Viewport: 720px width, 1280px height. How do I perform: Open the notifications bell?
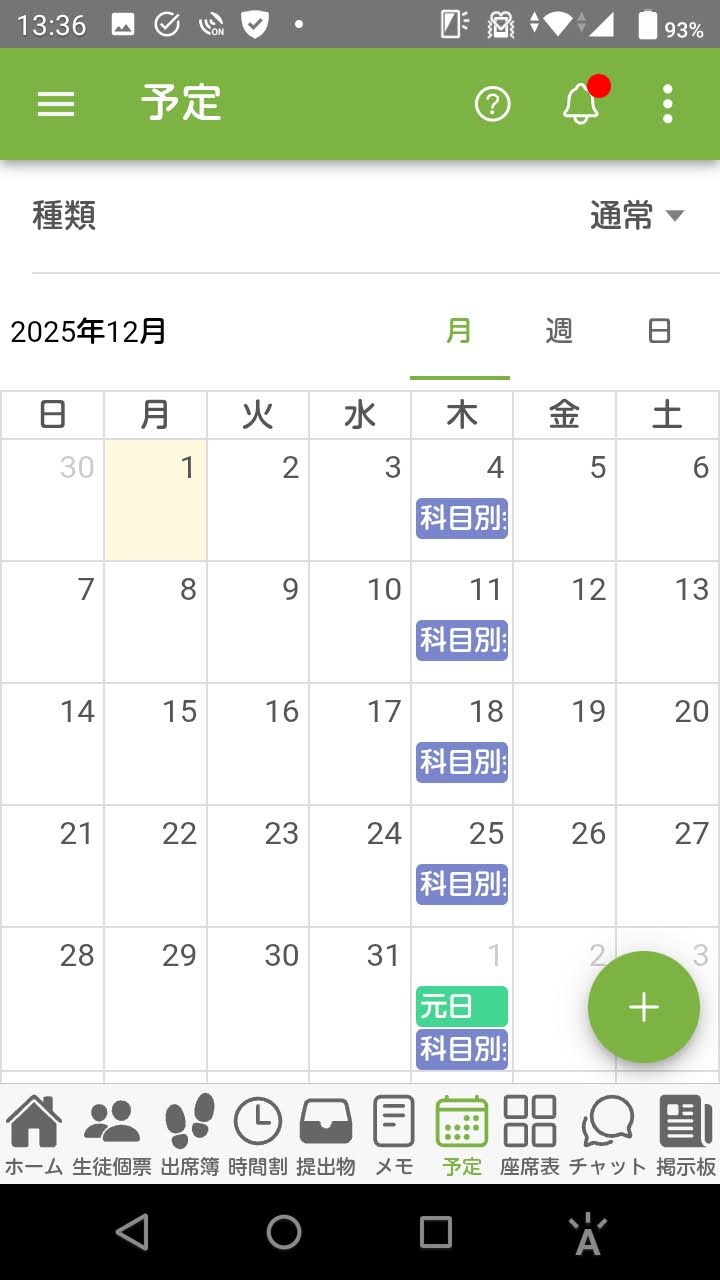click(x=581, y=104)
